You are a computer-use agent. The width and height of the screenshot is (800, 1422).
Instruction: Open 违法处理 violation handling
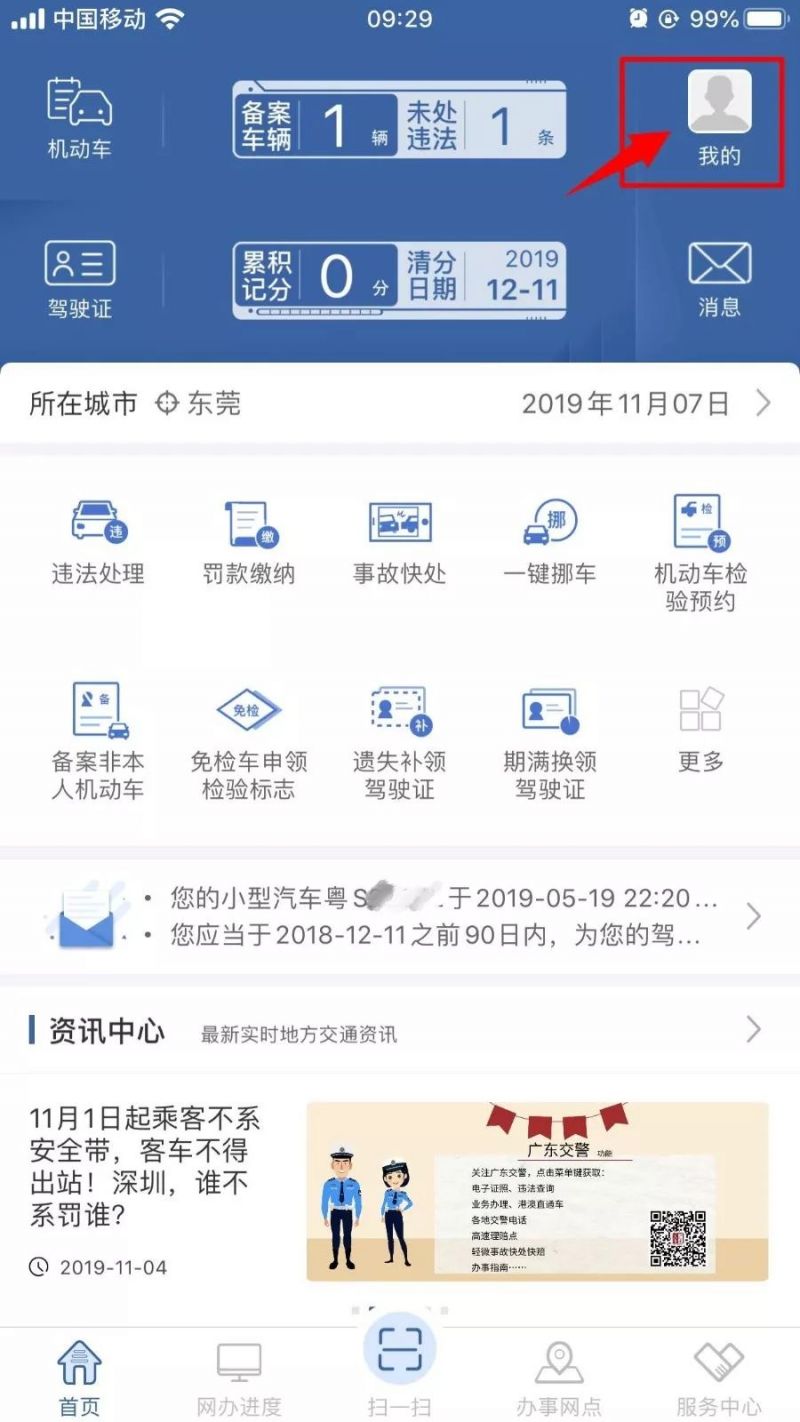point(98,540)
